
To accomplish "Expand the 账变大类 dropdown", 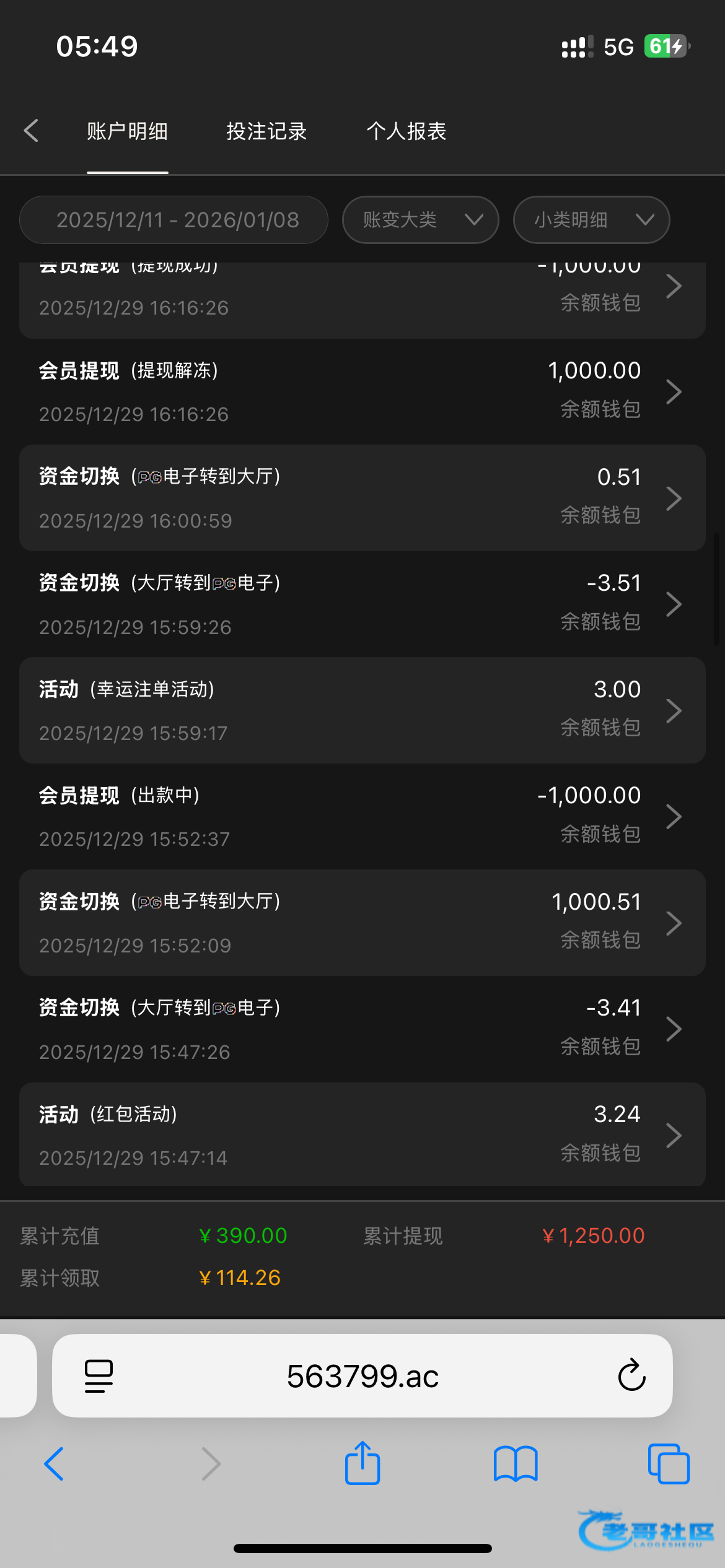I will [x=420, y=220].
